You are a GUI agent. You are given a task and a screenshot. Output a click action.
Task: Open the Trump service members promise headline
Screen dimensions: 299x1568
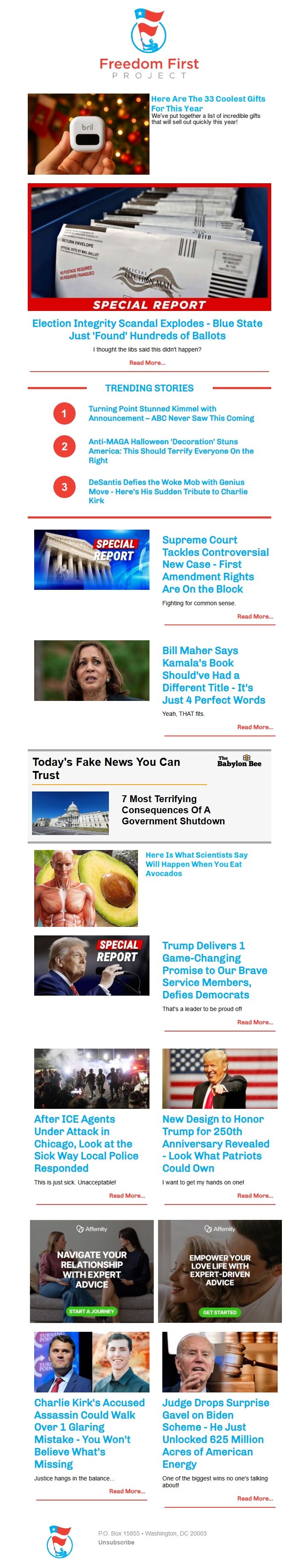click(x=214, y=970)
